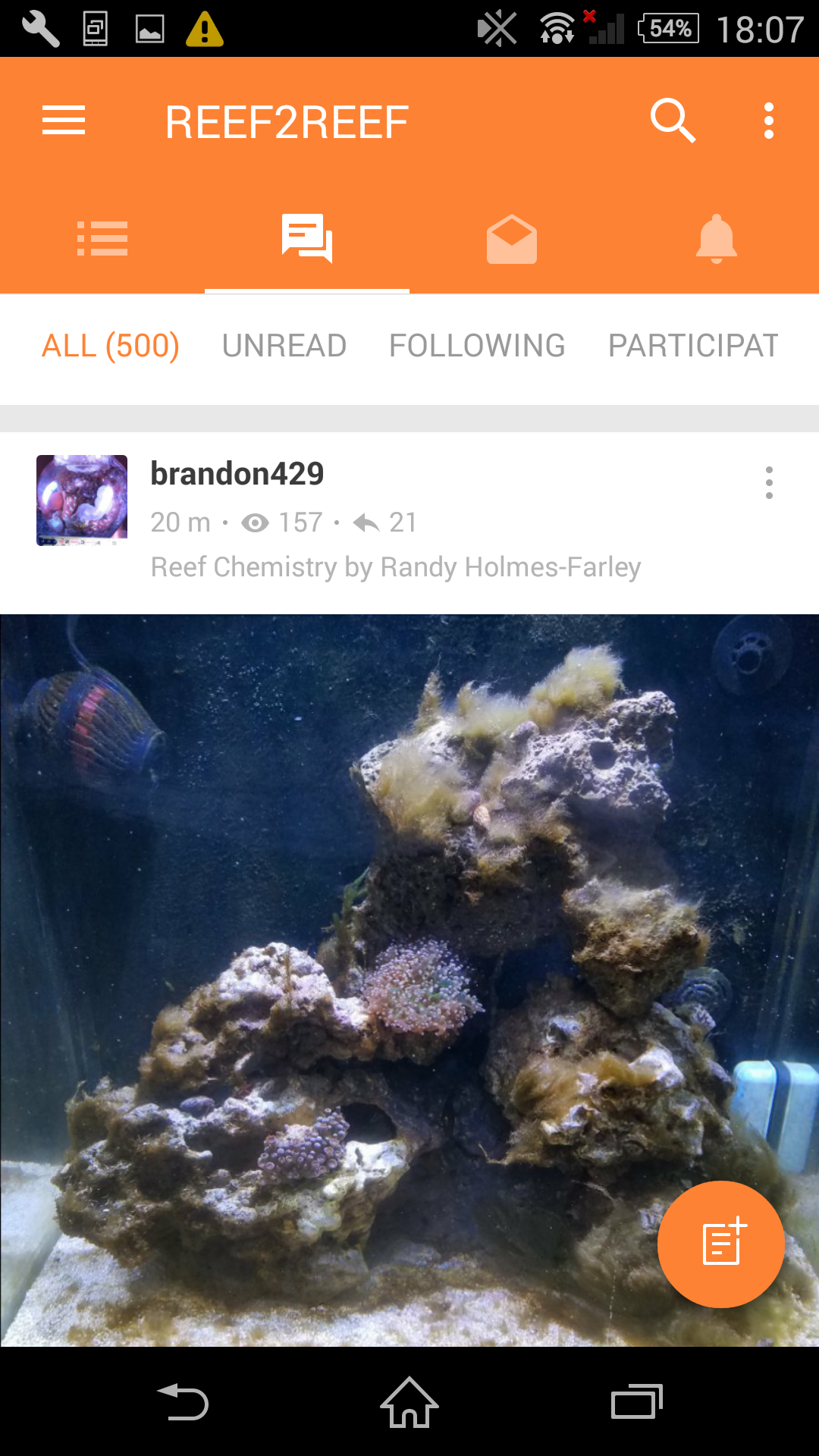Open the notifications bell tab

pos(717,238)
